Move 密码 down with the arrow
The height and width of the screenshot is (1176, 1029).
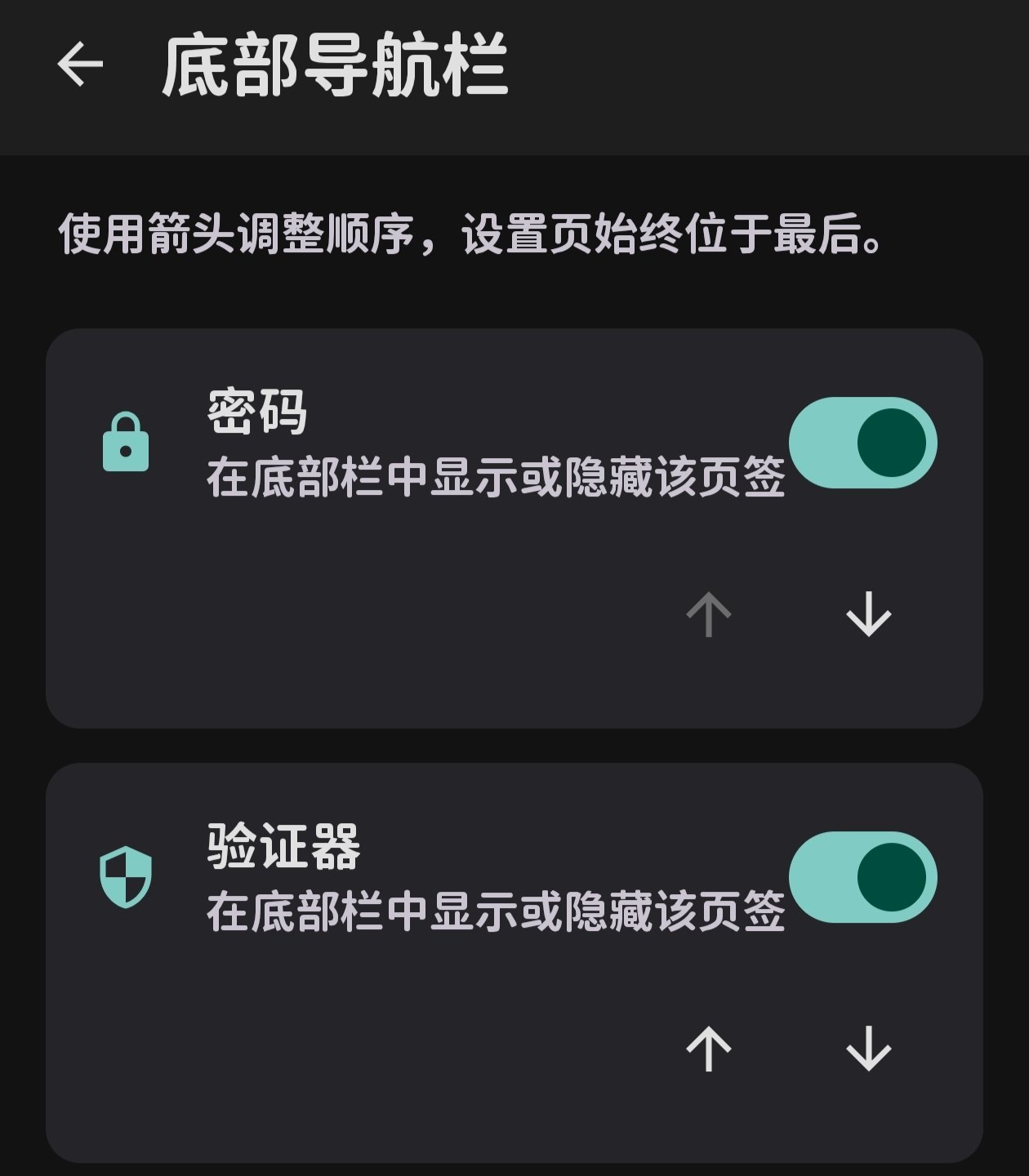(x=868, y=614)
